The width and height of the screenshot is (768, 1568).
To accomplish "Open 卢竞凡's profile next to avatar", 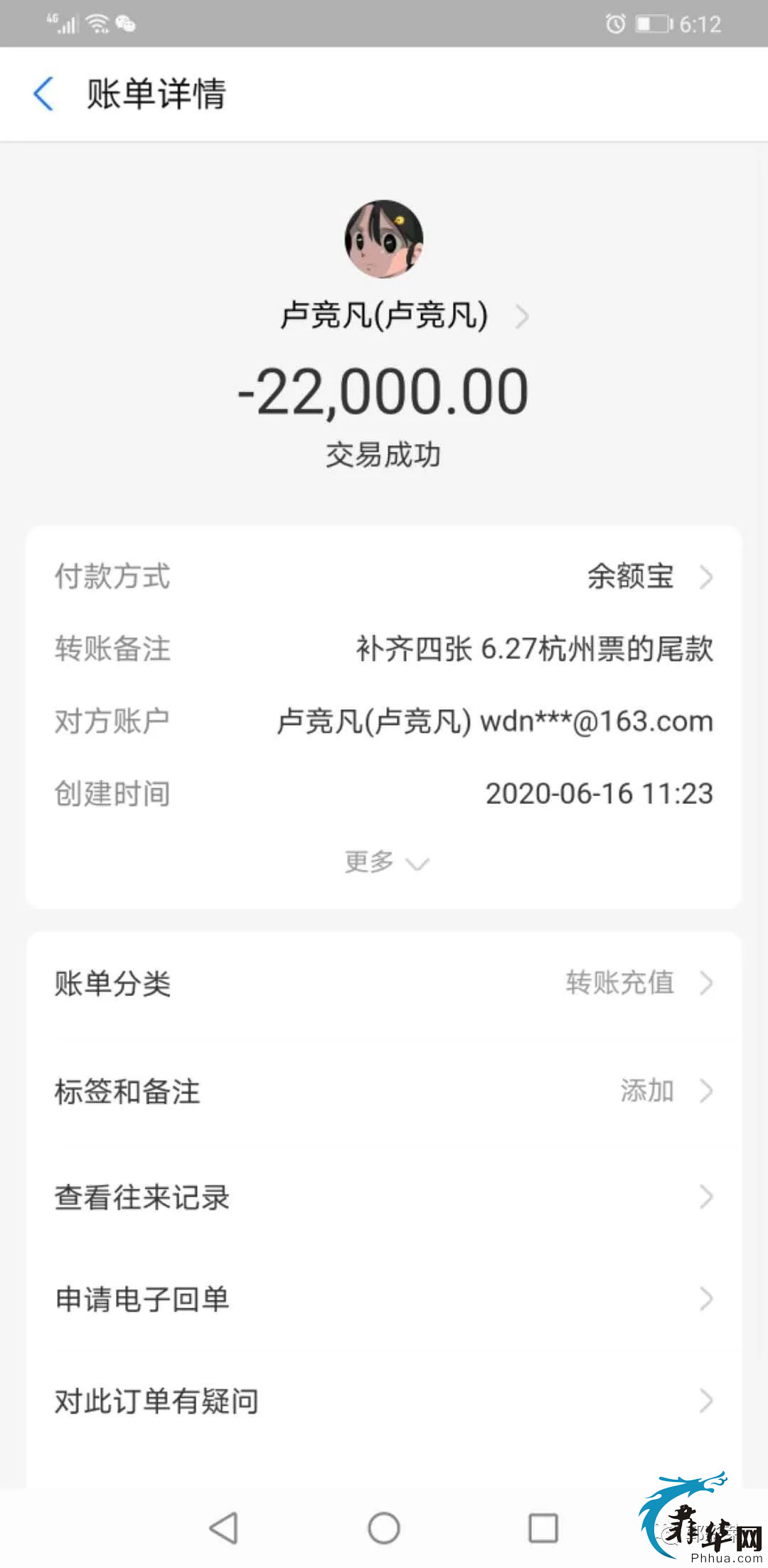I will point(404,316).
